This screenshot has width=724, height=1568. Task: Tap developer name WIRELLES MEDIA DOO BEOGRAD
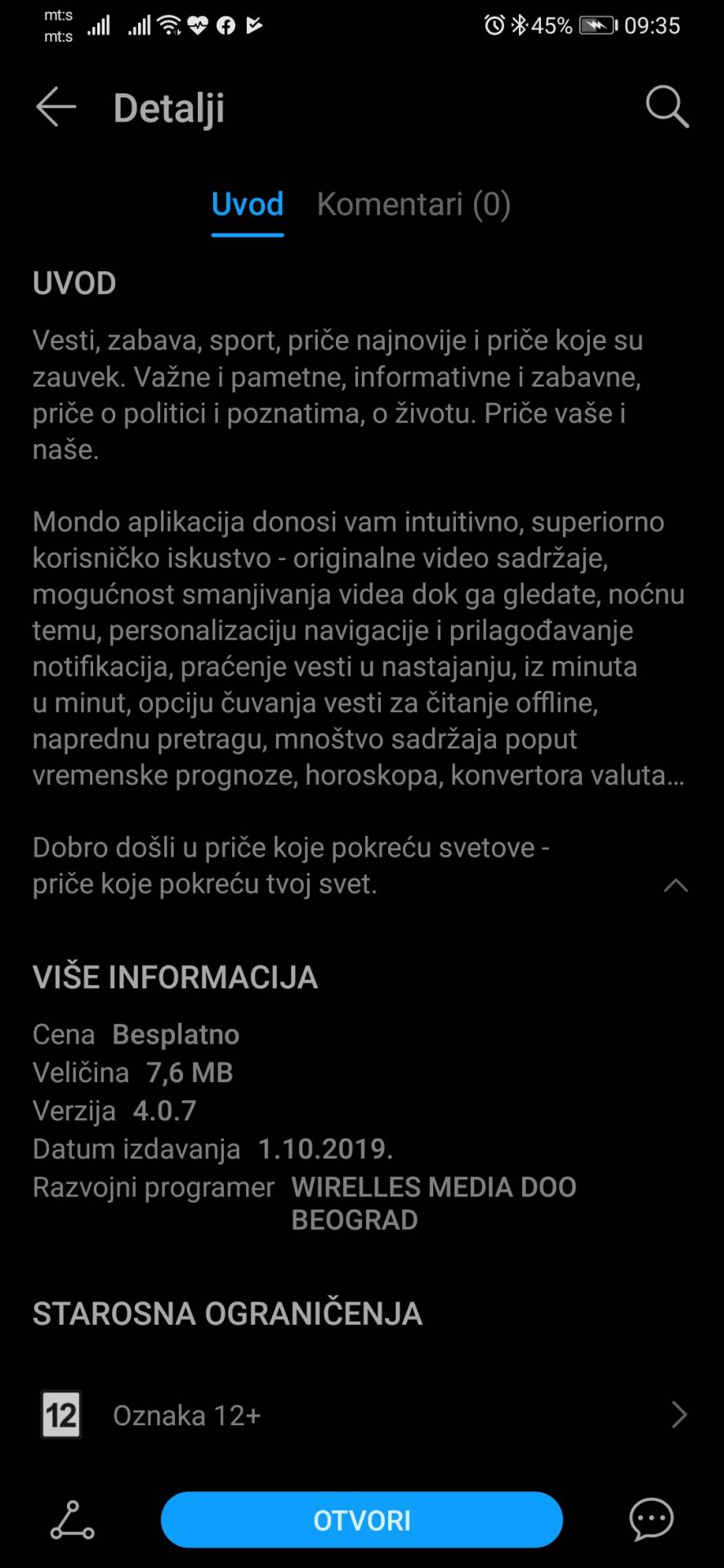[x=433, y=1202]
